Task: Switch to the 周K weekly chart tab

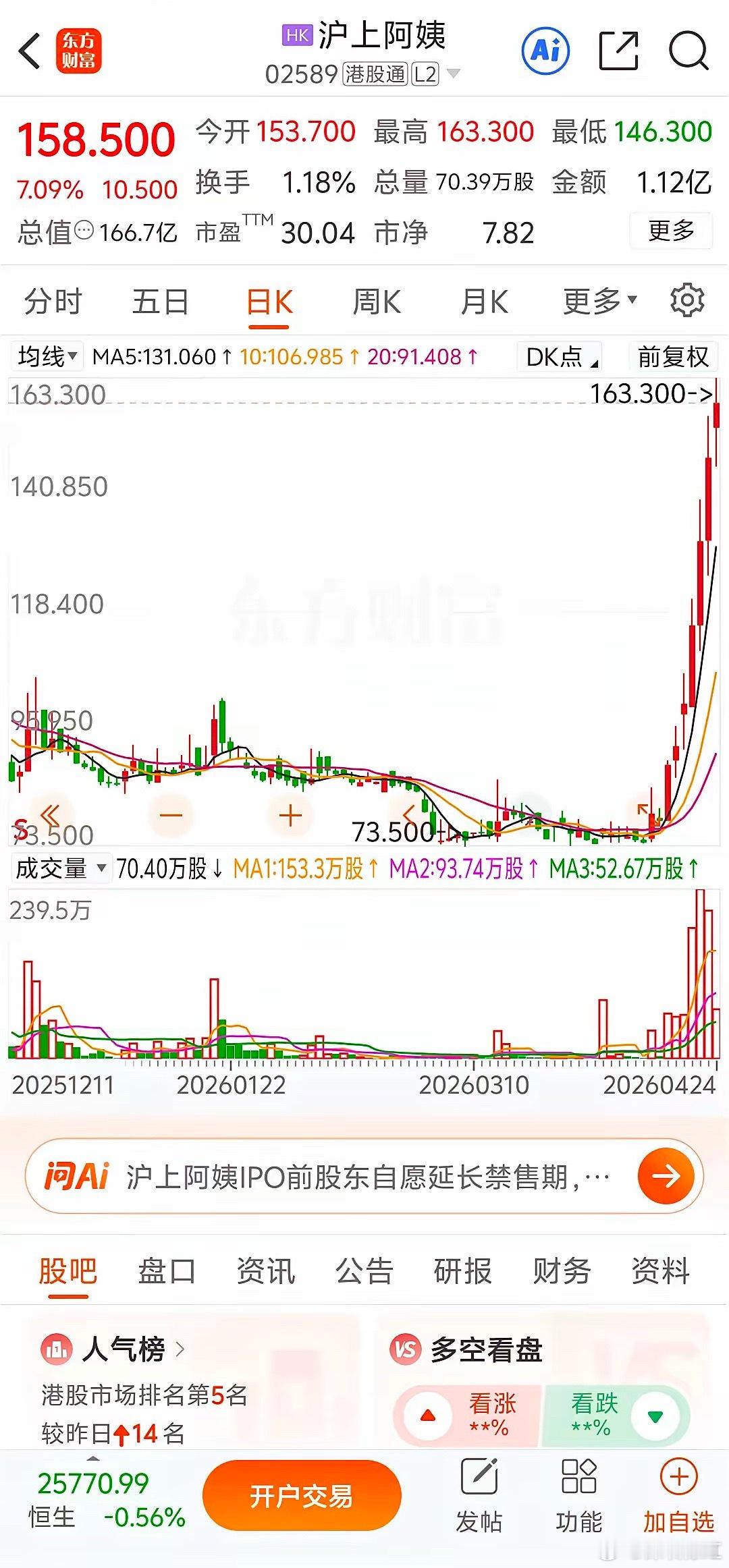Action: [379, 302]
